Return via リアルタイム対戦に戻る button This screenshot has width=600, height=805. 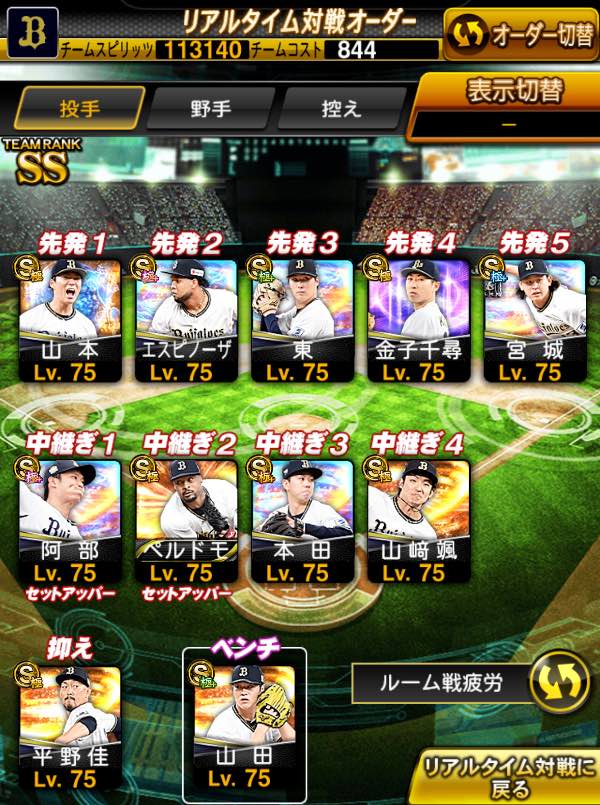(508, 776)
